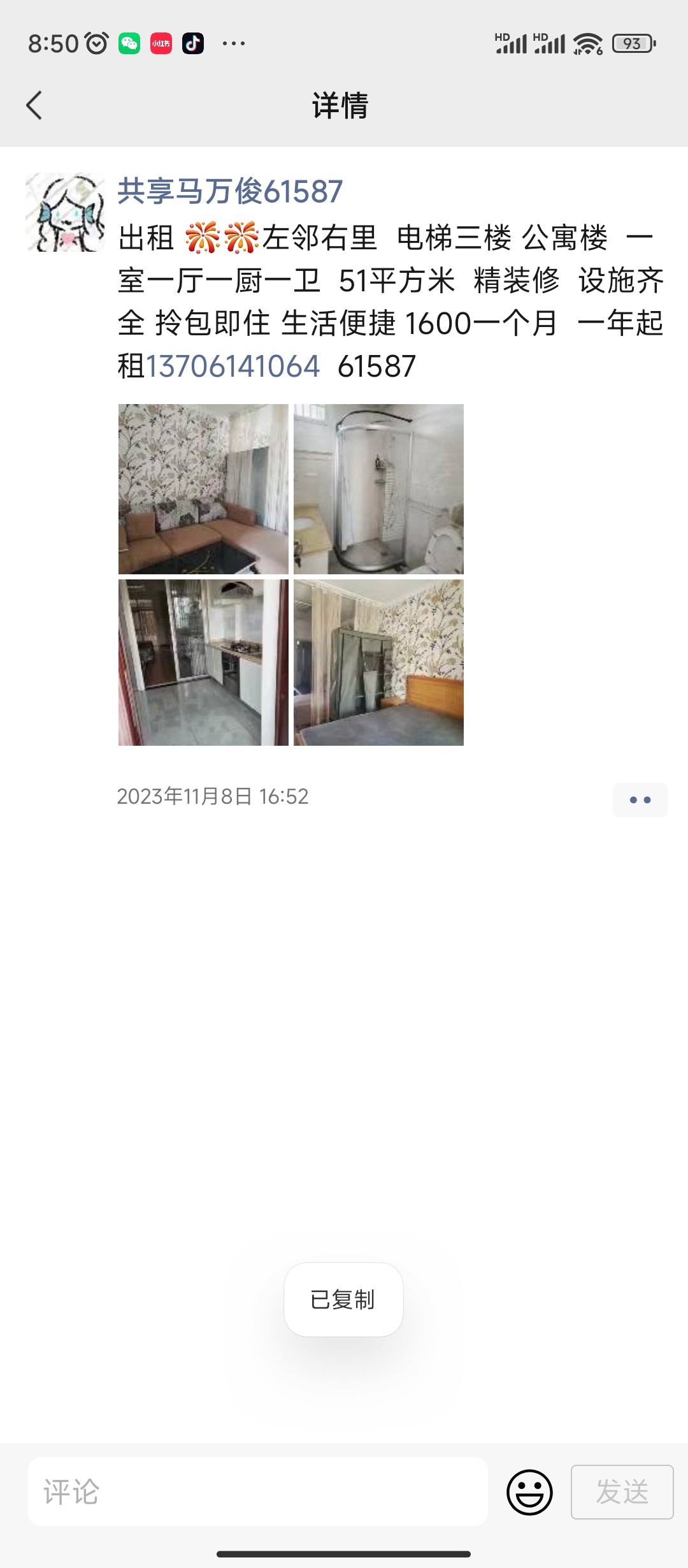Viewport: 688px width, 1568px height.
Task: Focus the 评论 comment input field
Action: (x=258, y=1492)
